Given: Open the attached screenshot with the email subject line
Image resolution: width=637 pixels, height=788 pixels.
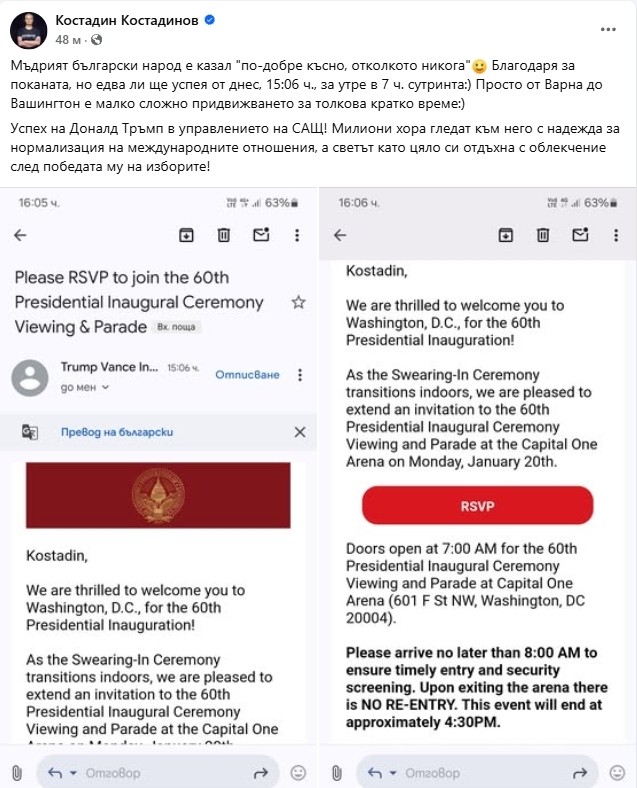Looking at the screenshot, I should coord(159,480).
